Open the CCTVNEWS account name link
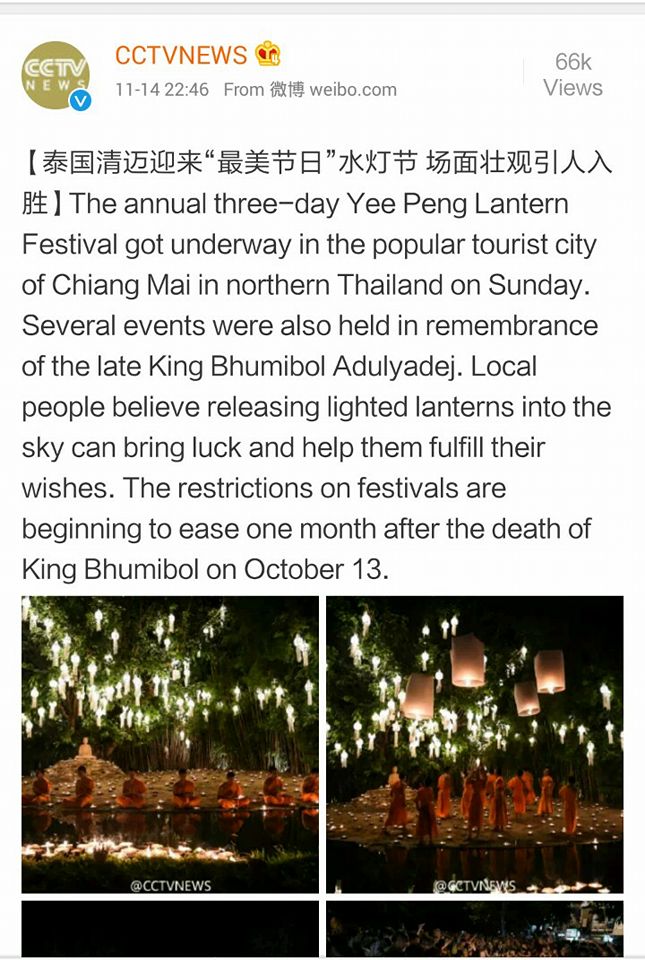The height and width of the screenshot is (960, 645). (181, 55)
